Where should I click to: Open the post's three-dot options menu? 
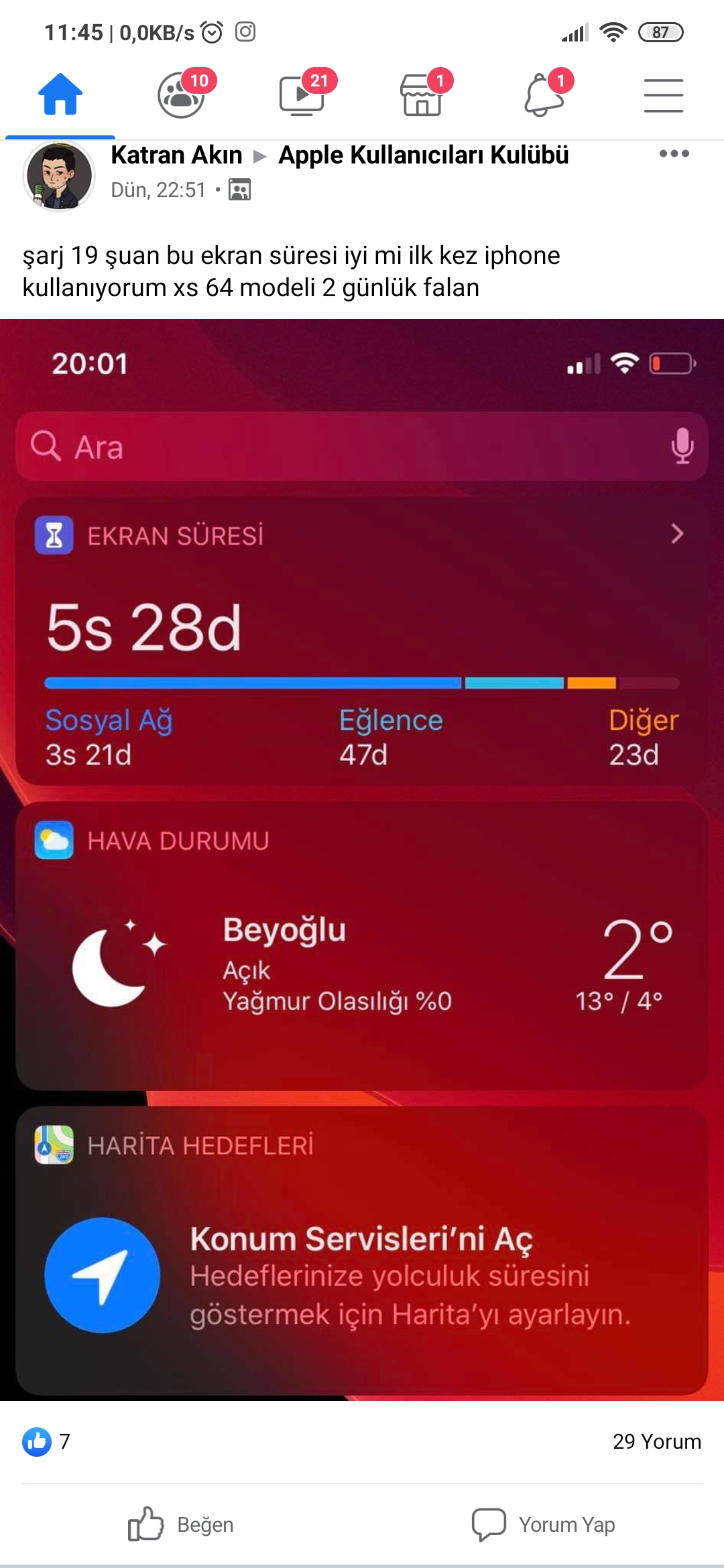pyautogui.click(x=674, y=153)
